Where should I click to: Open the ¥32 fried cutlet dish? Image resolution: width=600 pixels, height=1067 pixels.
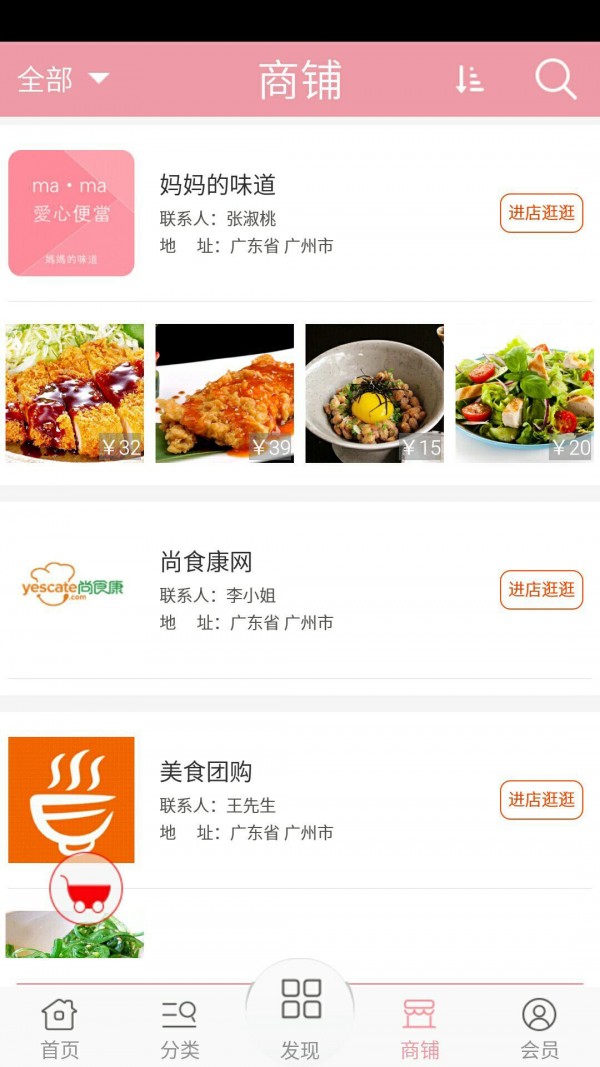75,393
